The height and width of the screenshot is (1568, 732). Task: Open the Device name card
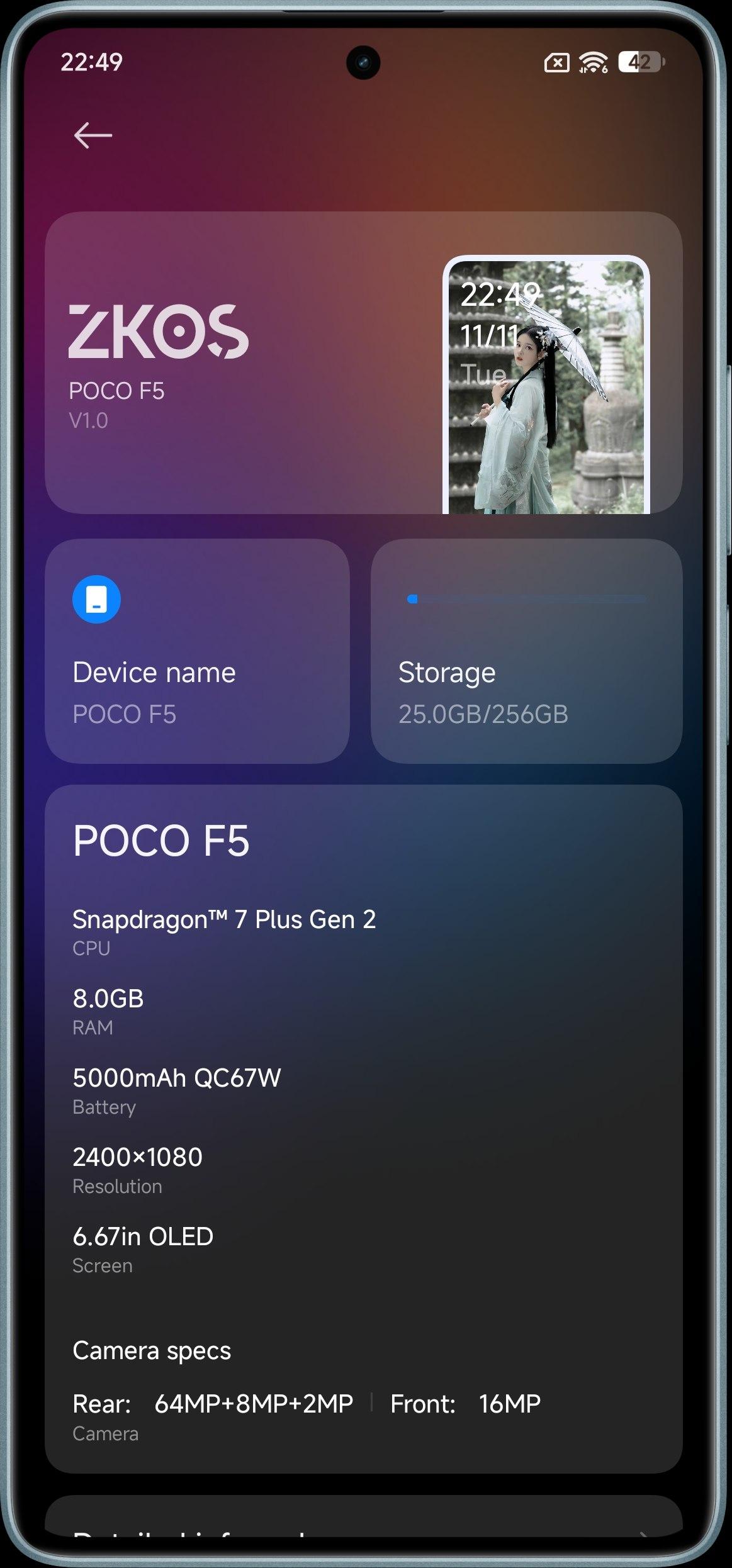(197, 651)
